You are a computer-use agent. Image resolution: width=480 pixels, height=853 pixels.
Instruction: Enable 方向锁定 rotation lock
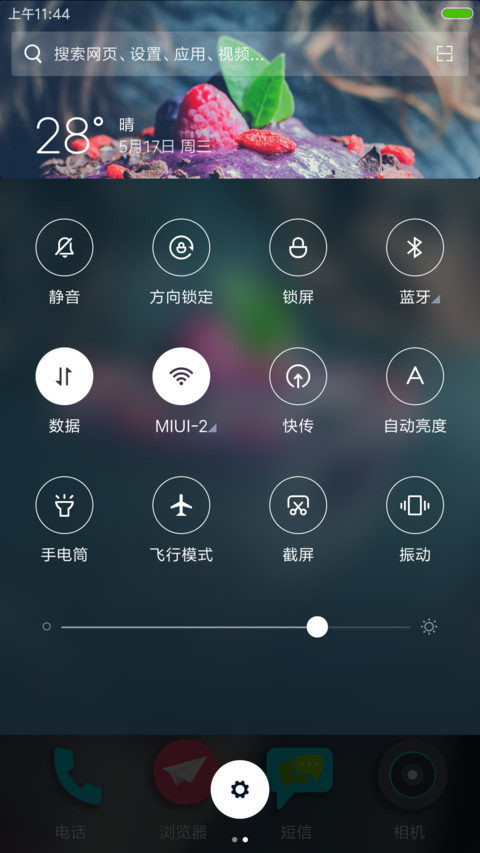[x=181, y=248]
